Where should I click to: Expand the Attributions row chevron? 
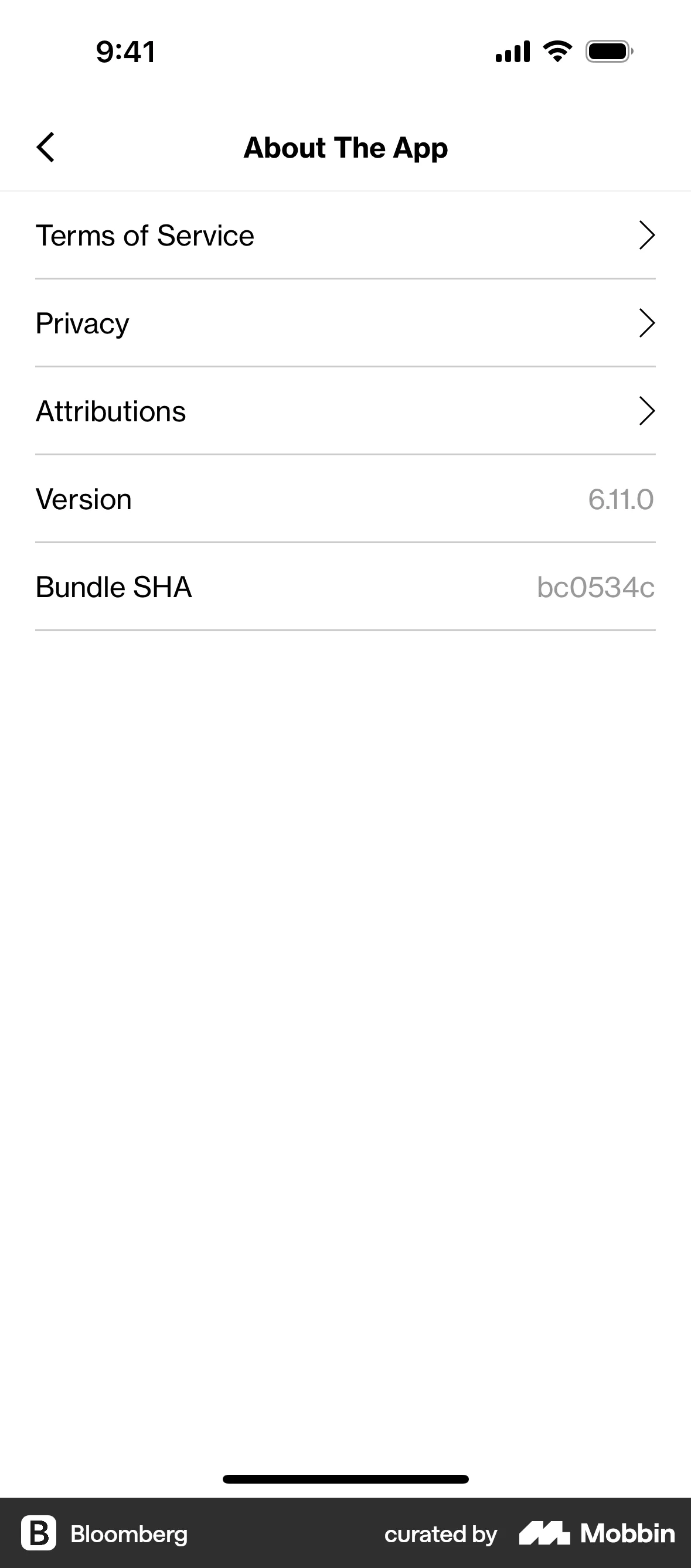tap(647, 411)
